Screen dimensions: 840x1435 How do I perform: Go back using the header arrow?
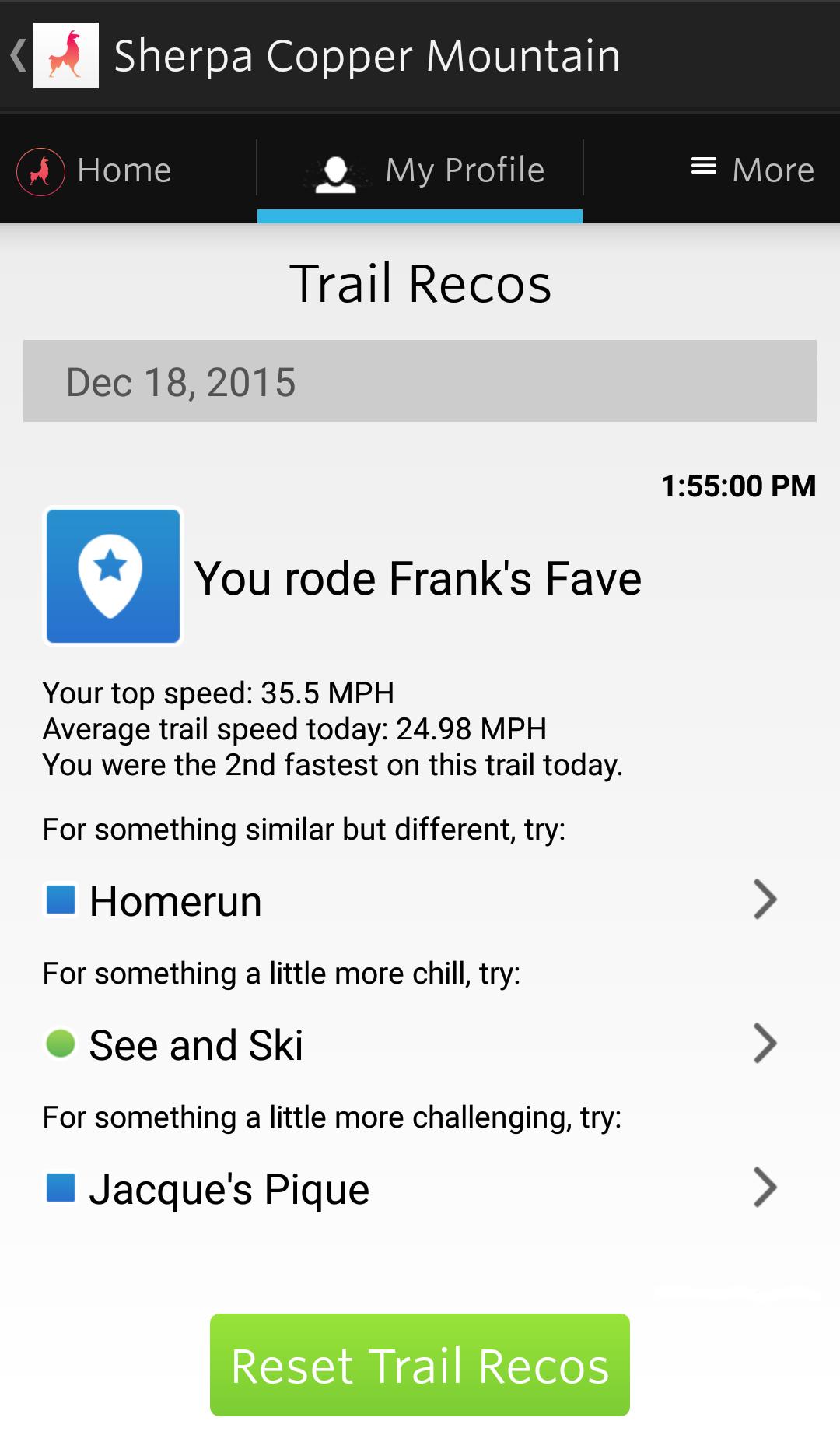pyautogui.click(x=19, y=56)
